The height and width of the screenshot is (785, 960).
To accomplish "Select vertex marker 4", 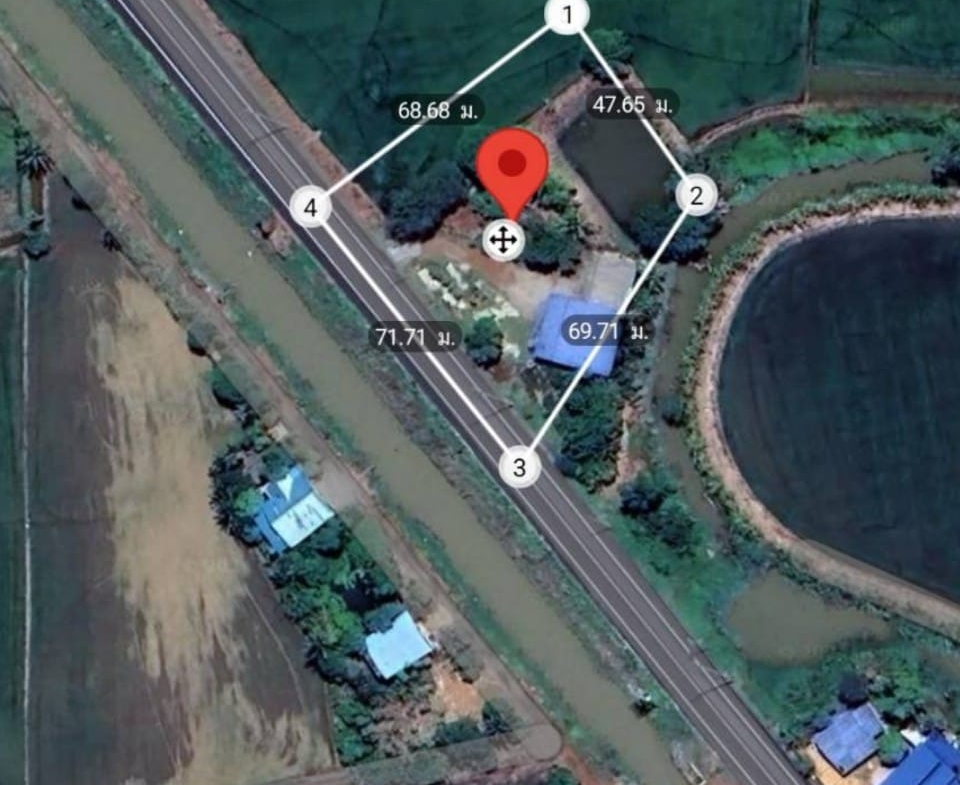I will pyautogui.click(x=311, y=208).
